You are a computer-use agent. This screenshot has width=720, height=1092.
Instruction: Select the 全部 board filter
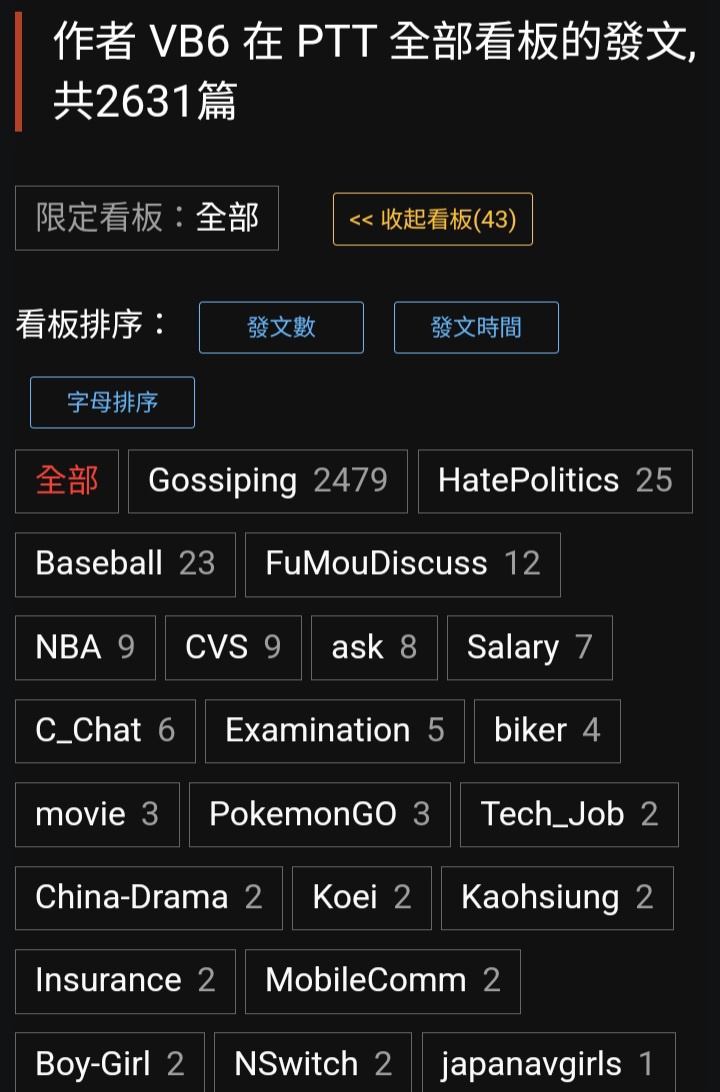[x=67, y=481]
